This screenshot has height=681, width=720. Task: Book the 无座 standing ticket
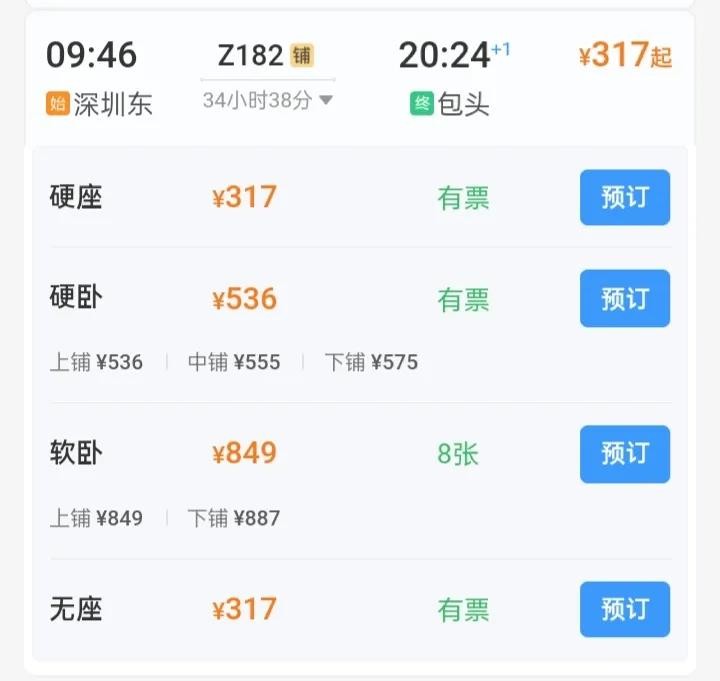(x=624, y=610)
